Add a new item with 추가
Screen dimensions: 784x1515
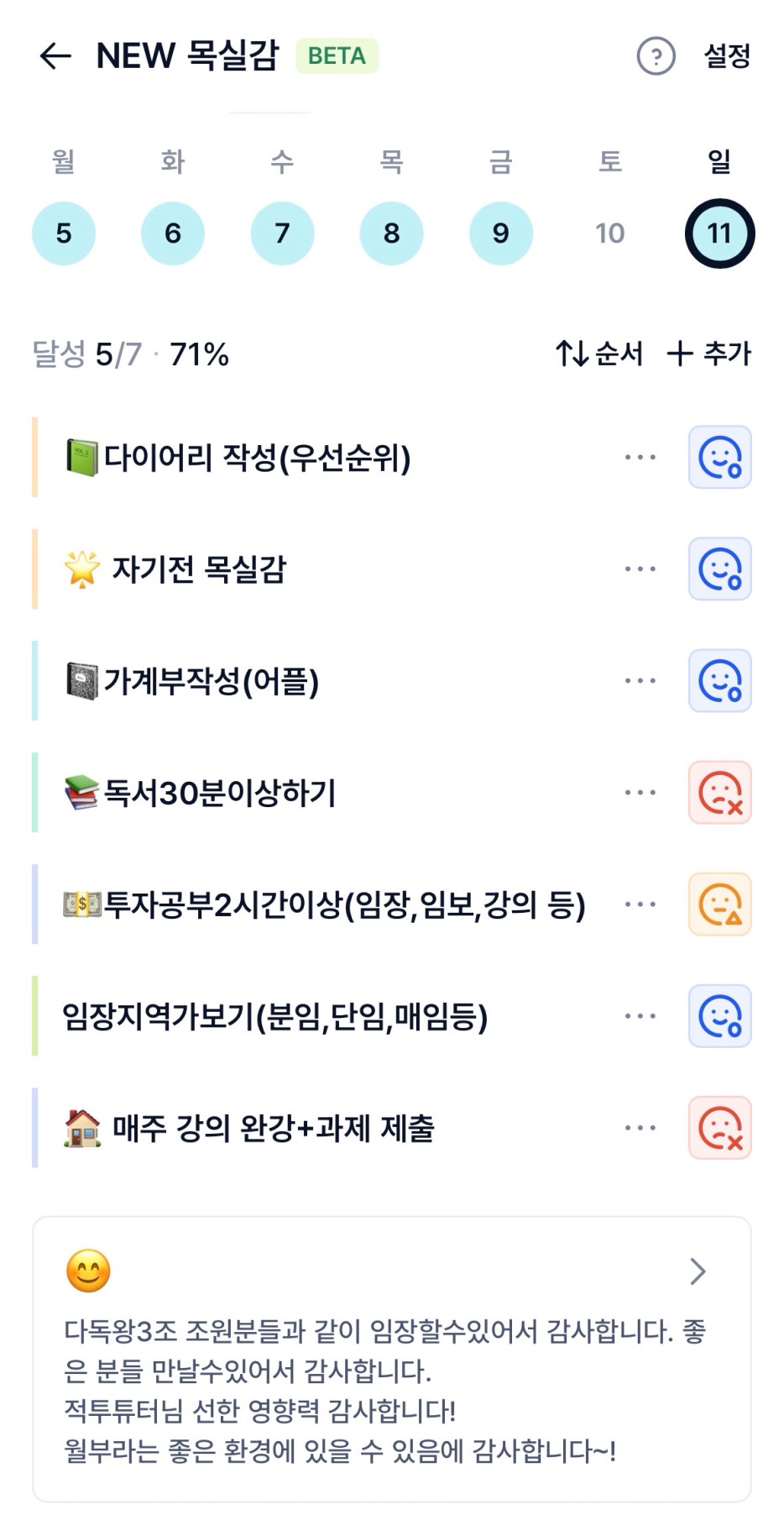click(709, 354)
